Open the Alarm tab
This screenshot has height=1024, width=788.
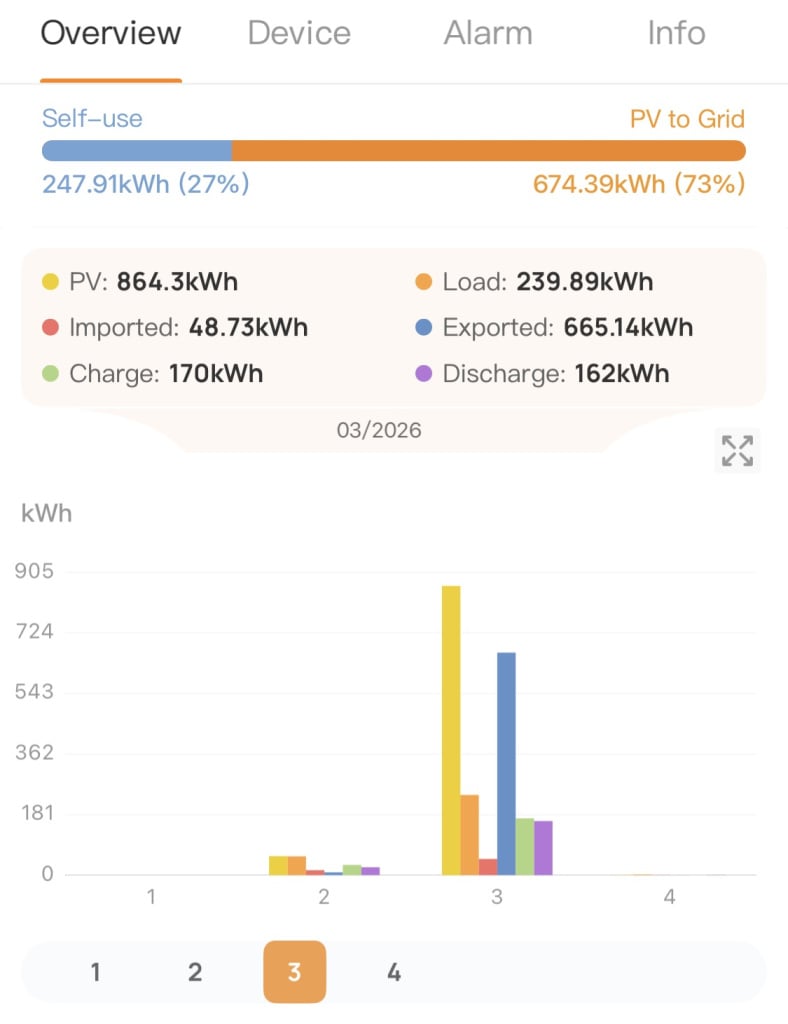click(x=488, y=33)
